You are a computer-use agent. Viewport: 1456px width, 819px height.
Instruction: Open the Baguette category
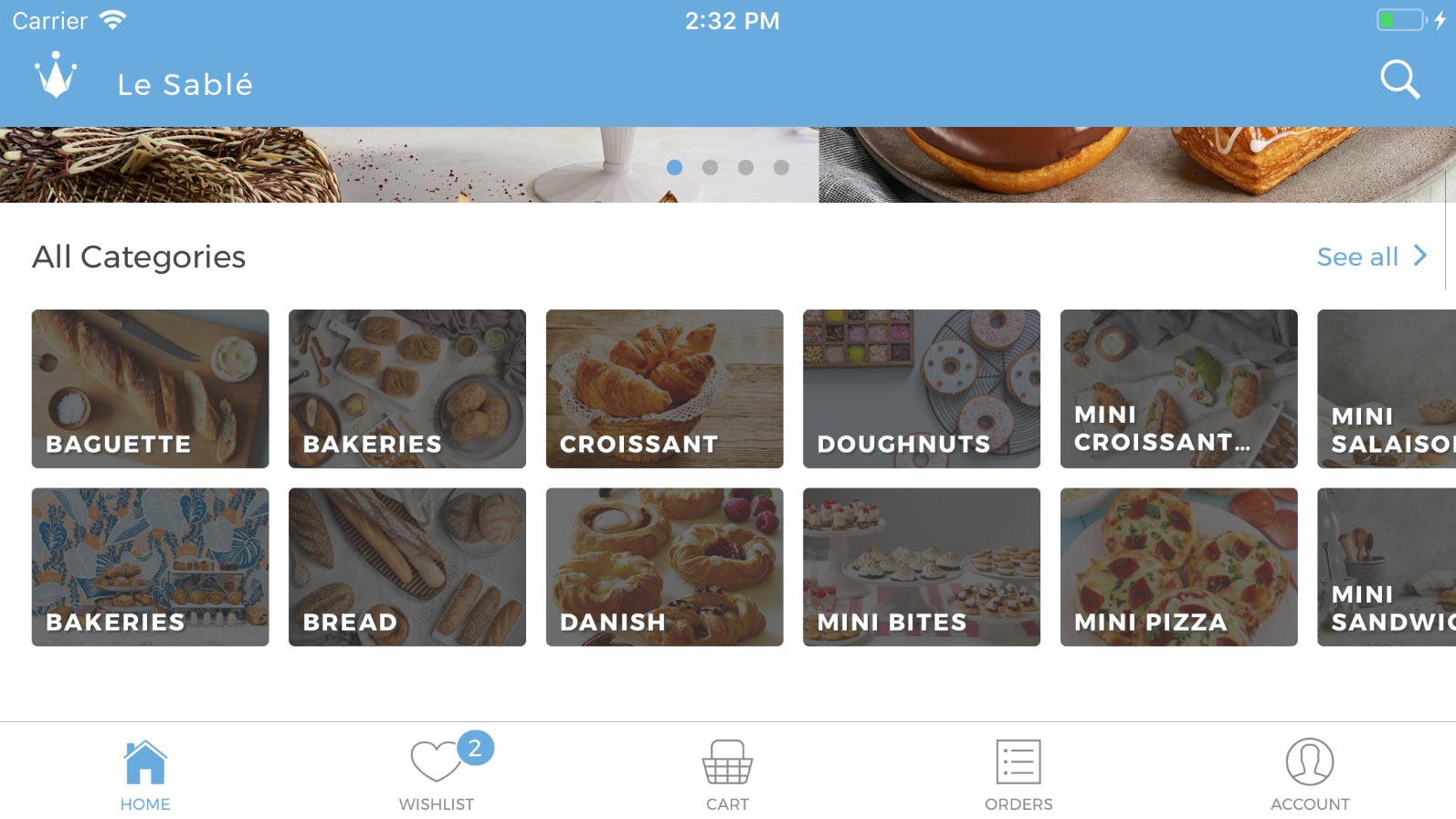(150, 389)
